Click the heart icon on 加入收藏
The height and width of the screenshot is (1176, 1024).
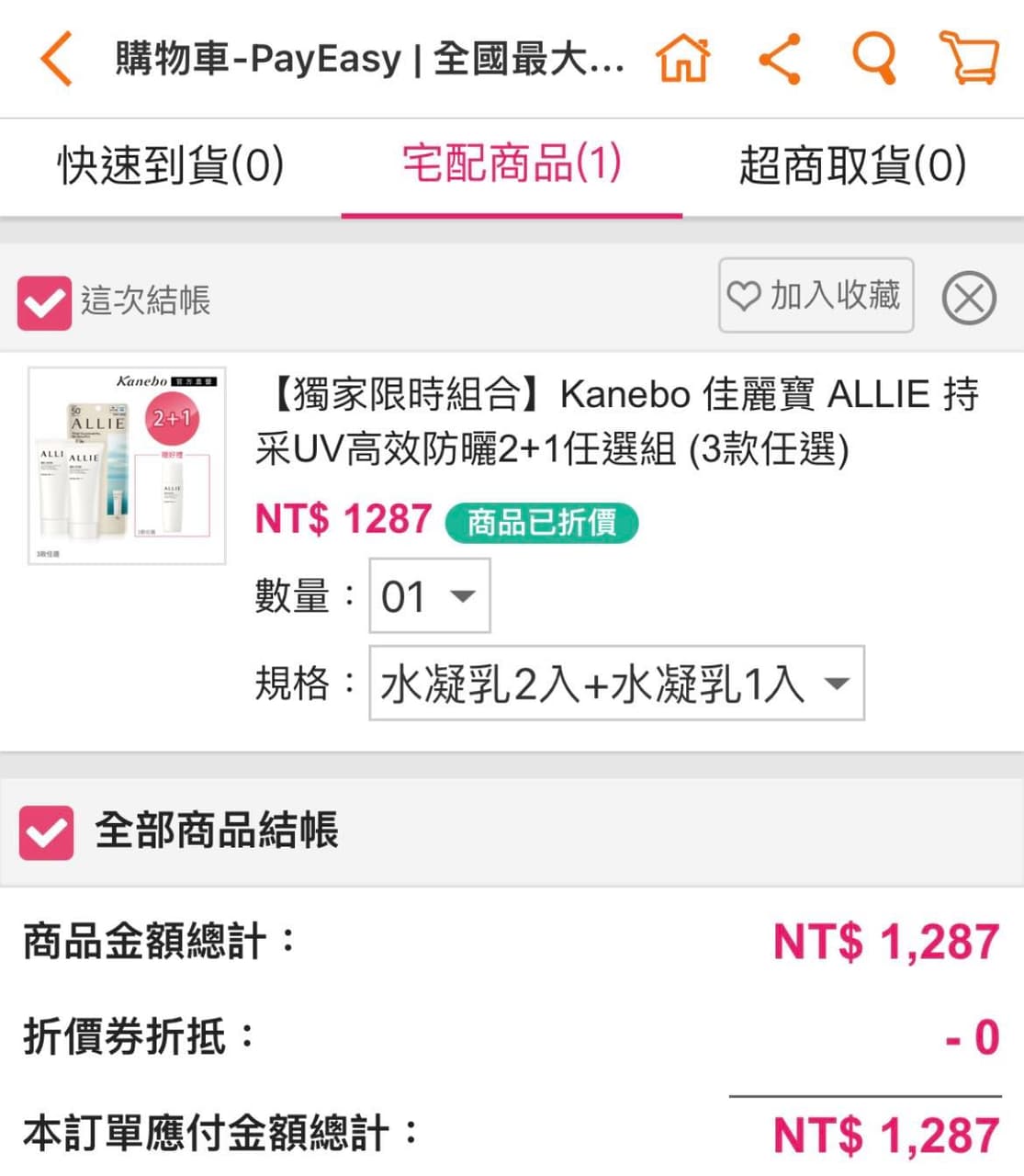click(743, 296)
